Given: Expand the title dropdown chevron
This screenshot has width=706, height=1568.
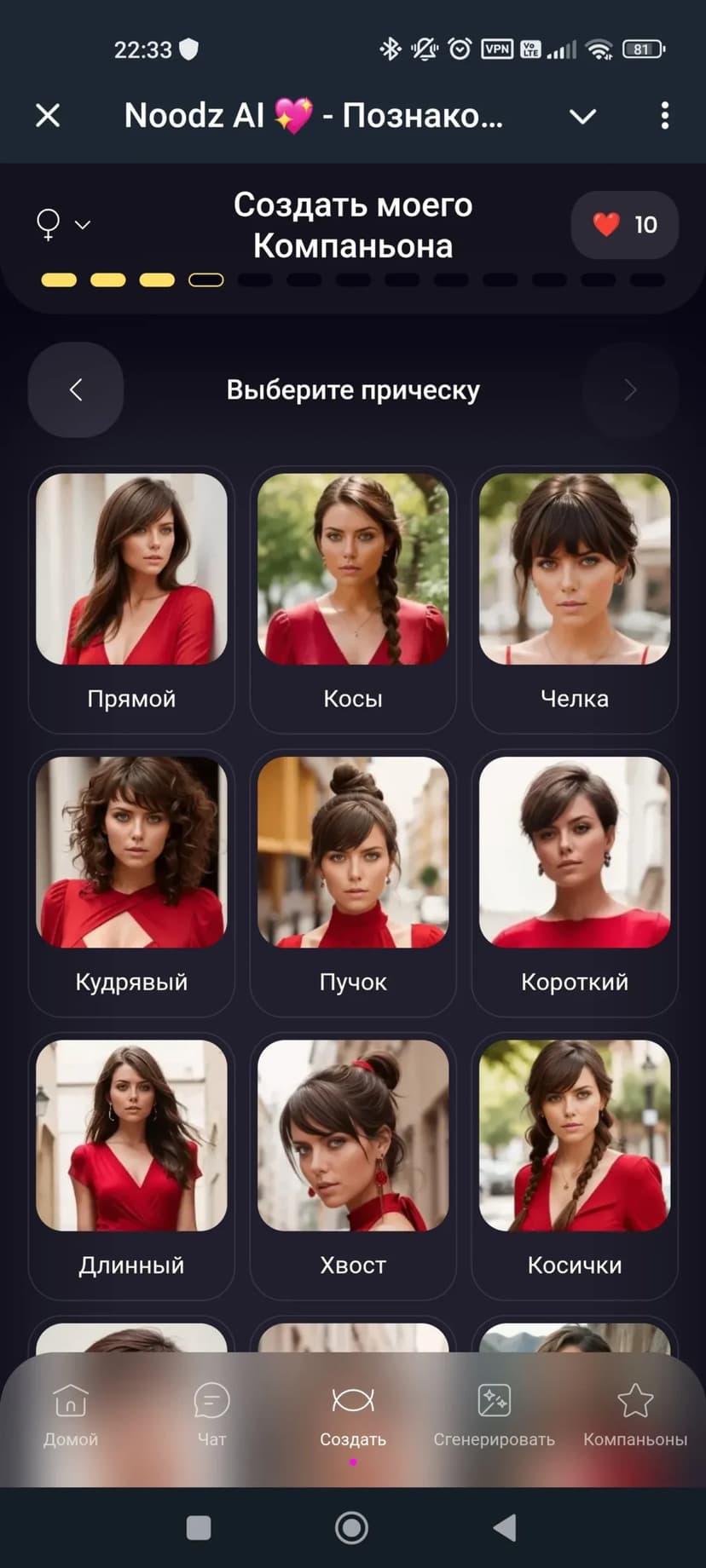Looking at the screenshot, I should (x=582, y=116).
